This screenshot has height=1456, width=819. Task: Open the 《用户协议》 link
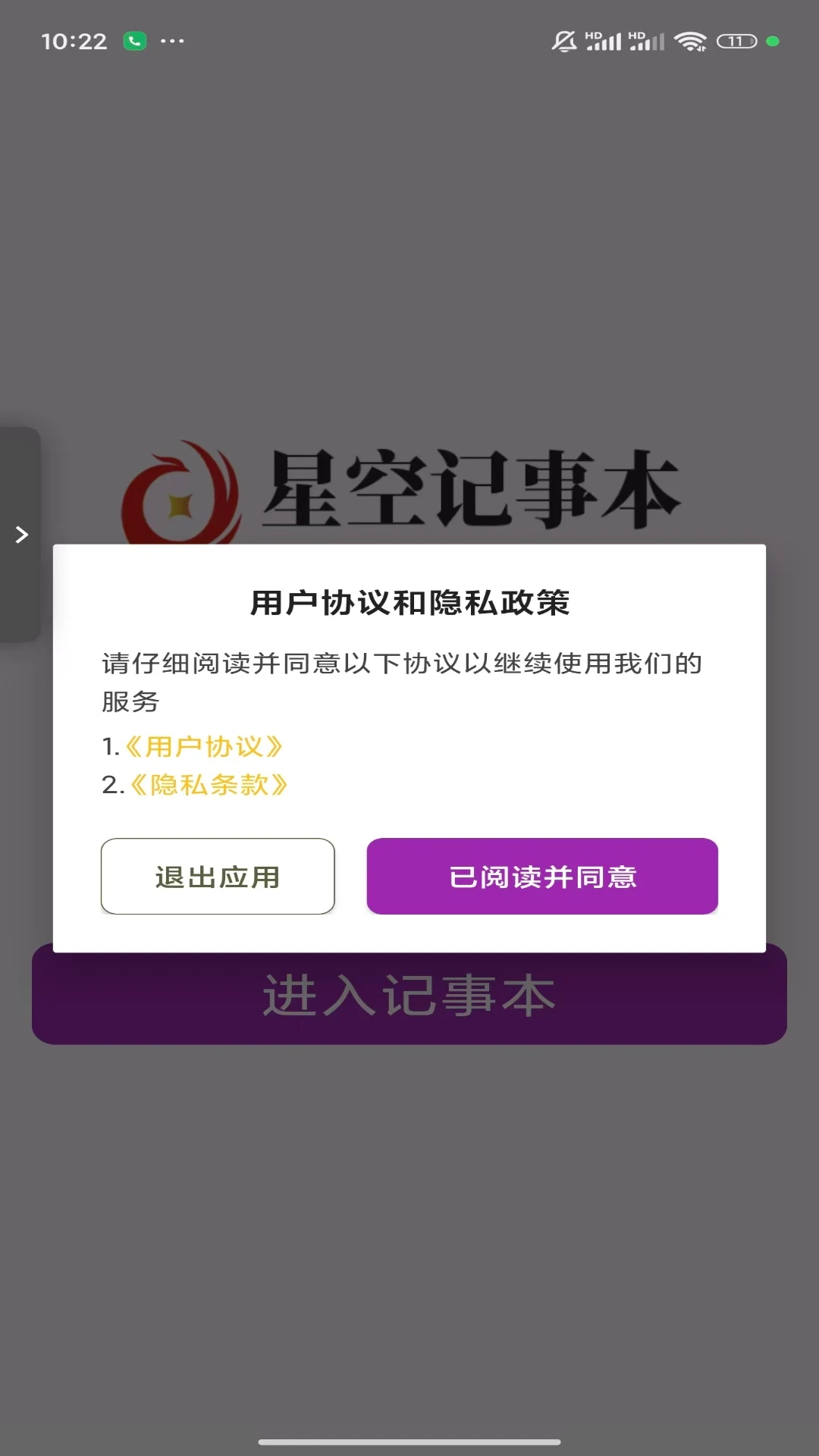pyautogui.click(x=203, y=747)
